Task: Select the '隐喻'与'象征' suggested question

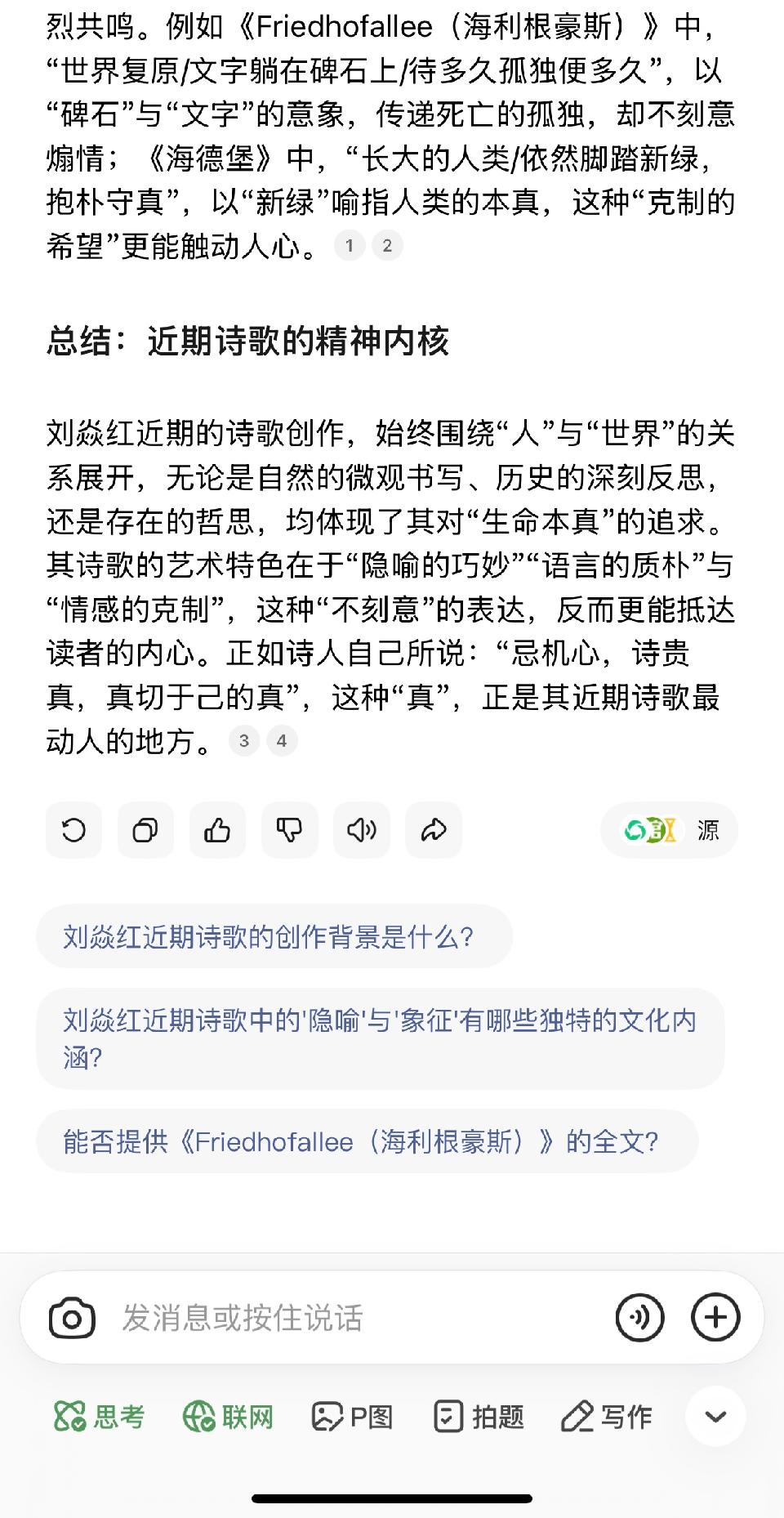Action: [x=380, y=1038]
